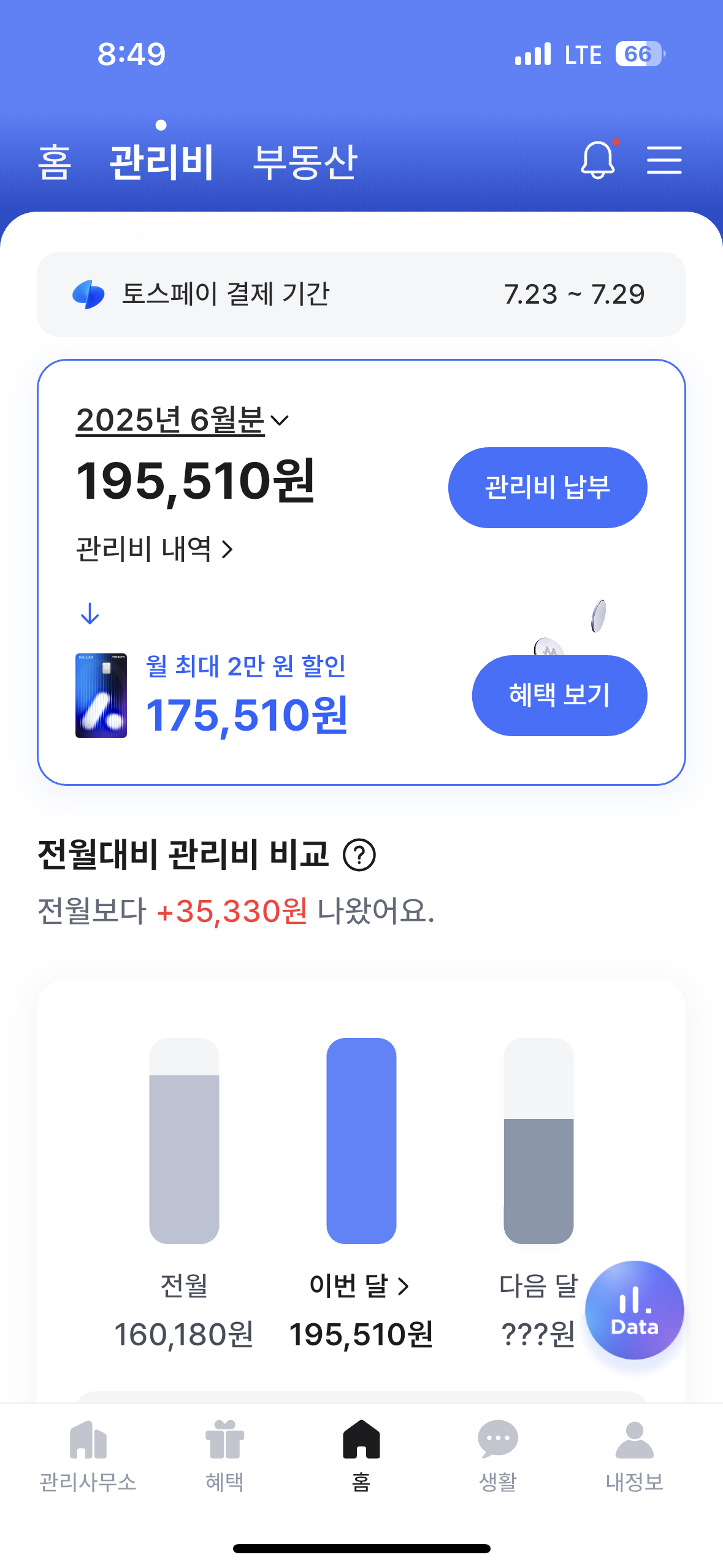The height and width of the screenshot is (1568, 723).
Task: Open help for 전월대비 관리비 비교
Action: coord(359,855)
